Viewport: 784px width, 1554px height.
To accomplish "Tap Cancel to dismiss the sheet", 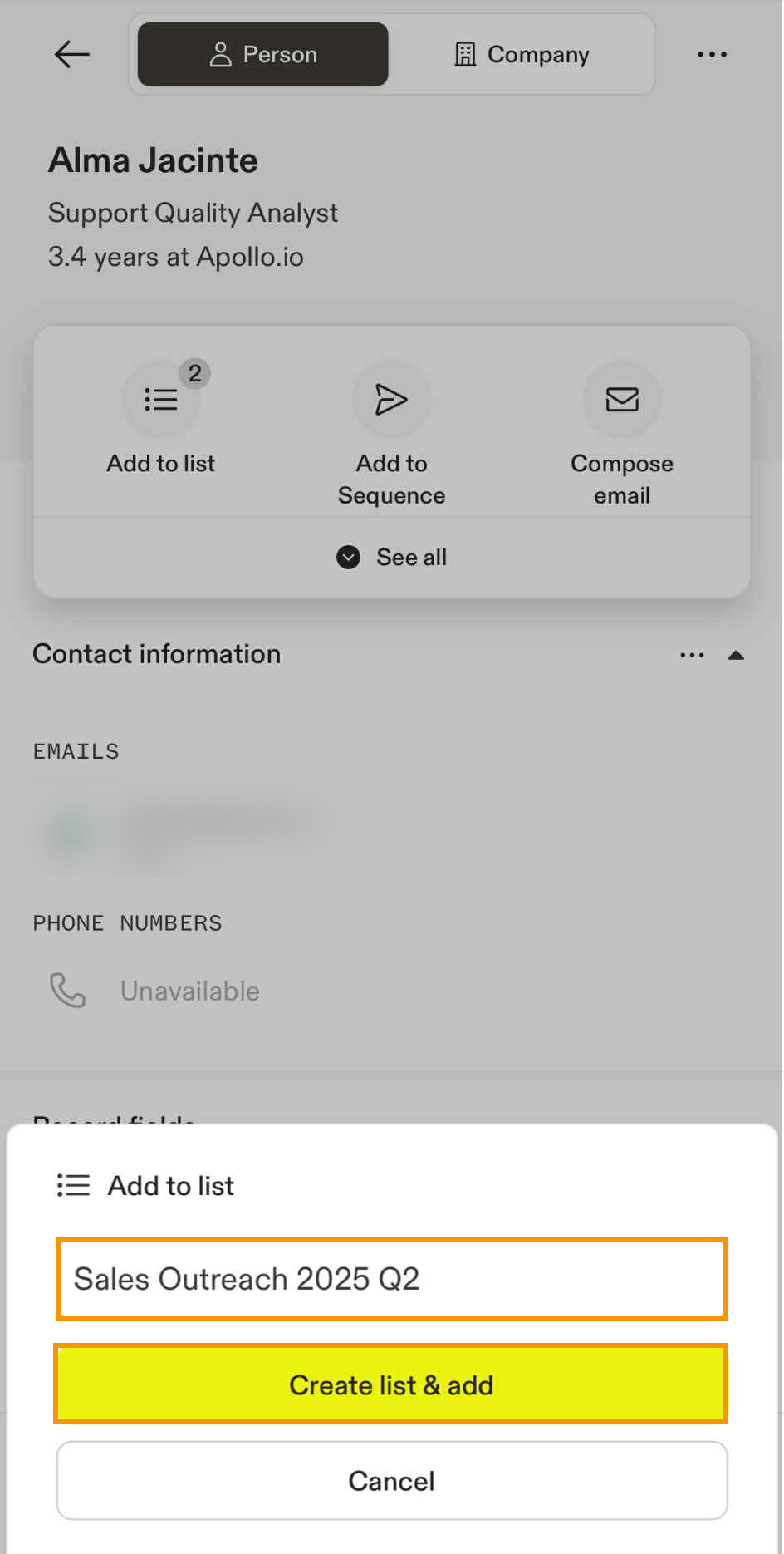I will pyautogui.click(x=390, y=1480).
